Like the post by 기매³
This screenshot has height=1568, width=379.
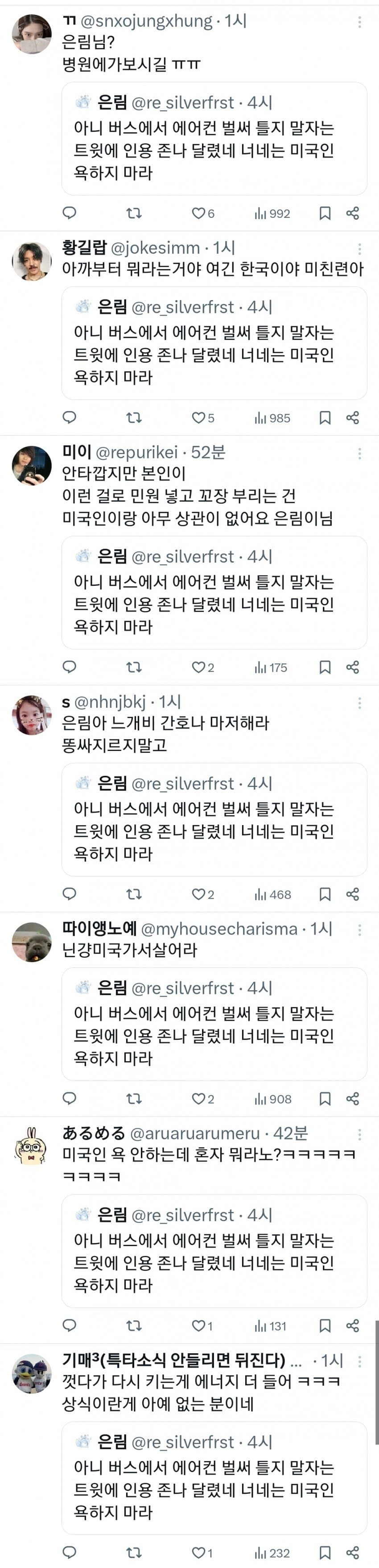(x=199, y=1553)
